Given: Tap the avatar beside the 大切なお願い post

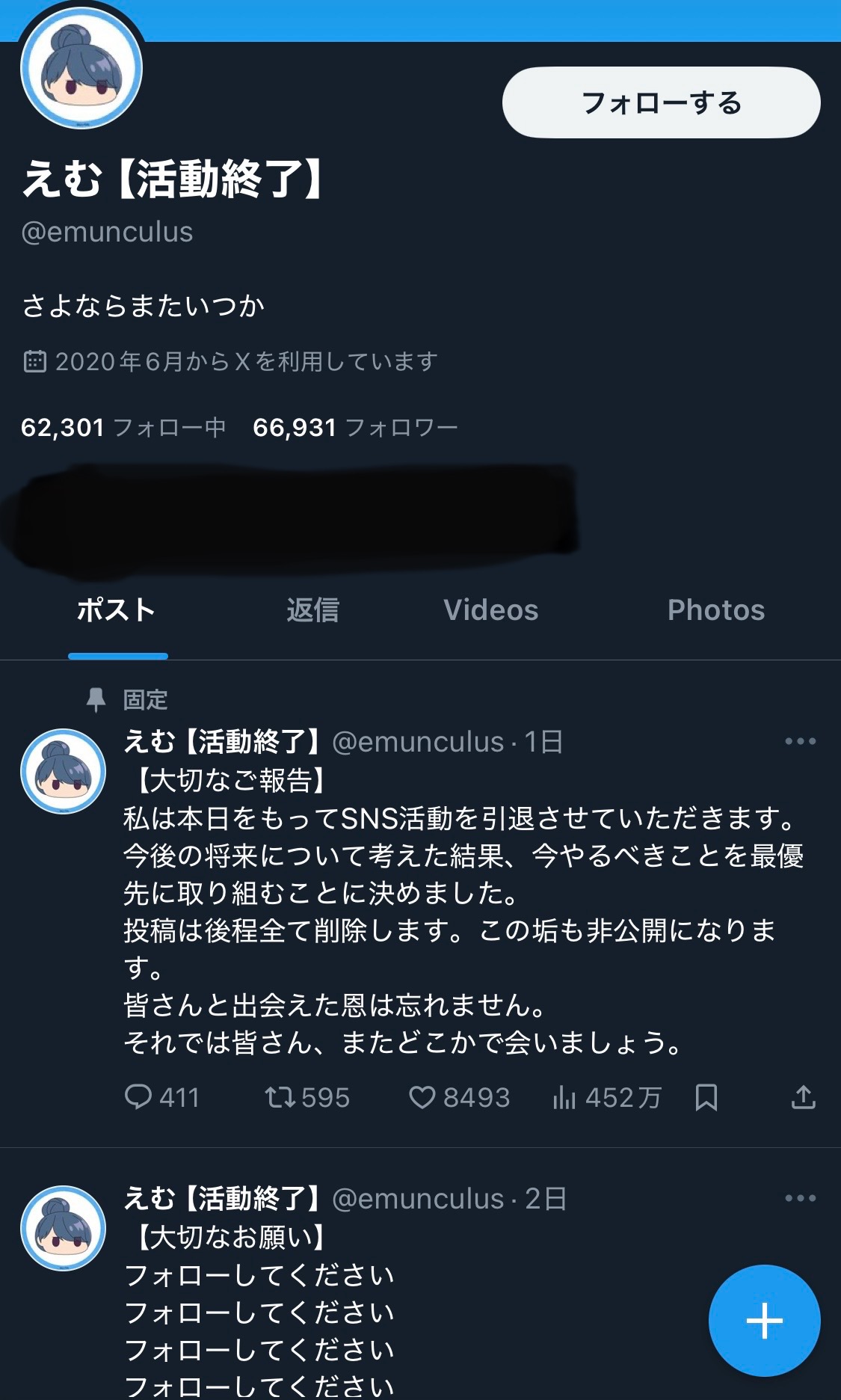Looking at the screenshot, I should click(63, 1228).
